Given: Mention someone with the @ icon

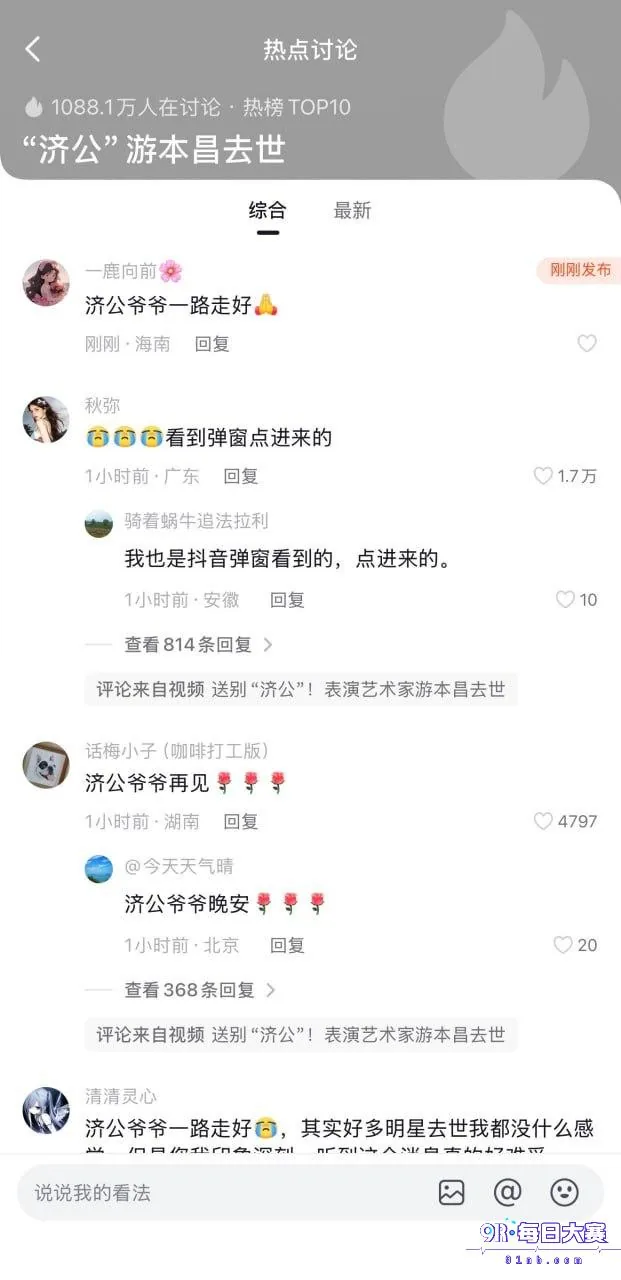Looking at the screenshot, I should click(x=508, y=1192).
